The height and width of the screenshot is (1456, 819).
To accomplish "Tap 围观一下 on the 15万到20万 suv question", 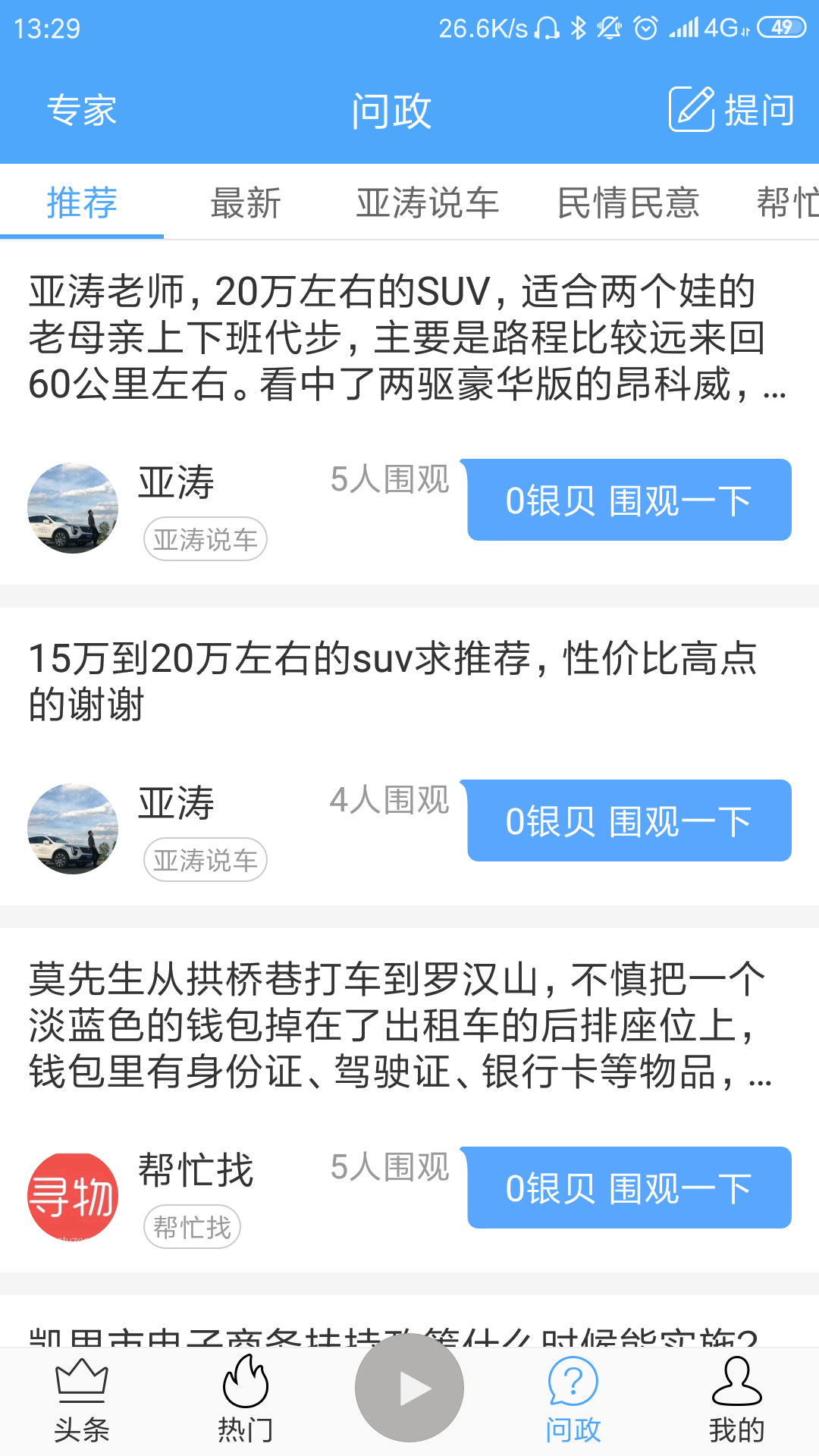I will tap(629, 821).
